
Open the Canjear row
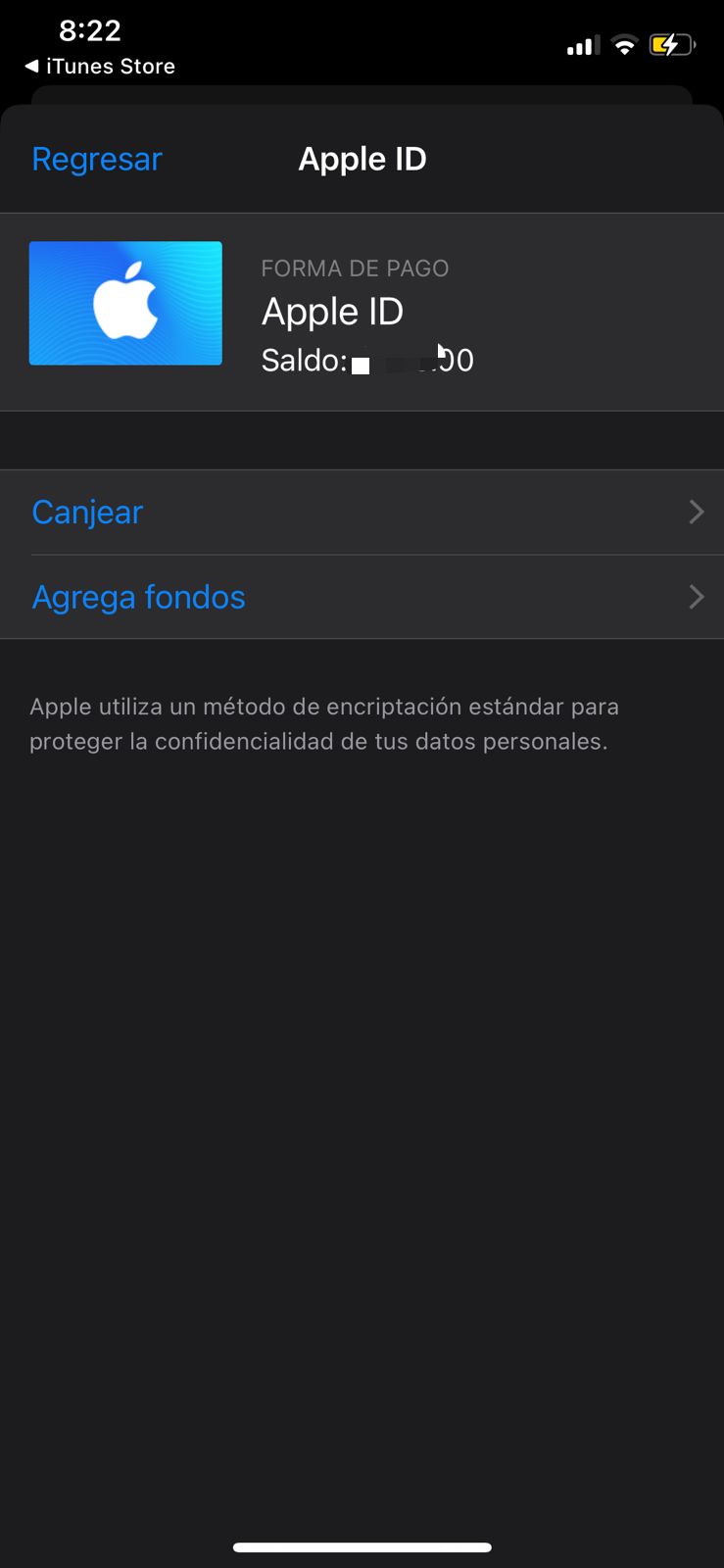pyautogui.click(x=362, y=513)
